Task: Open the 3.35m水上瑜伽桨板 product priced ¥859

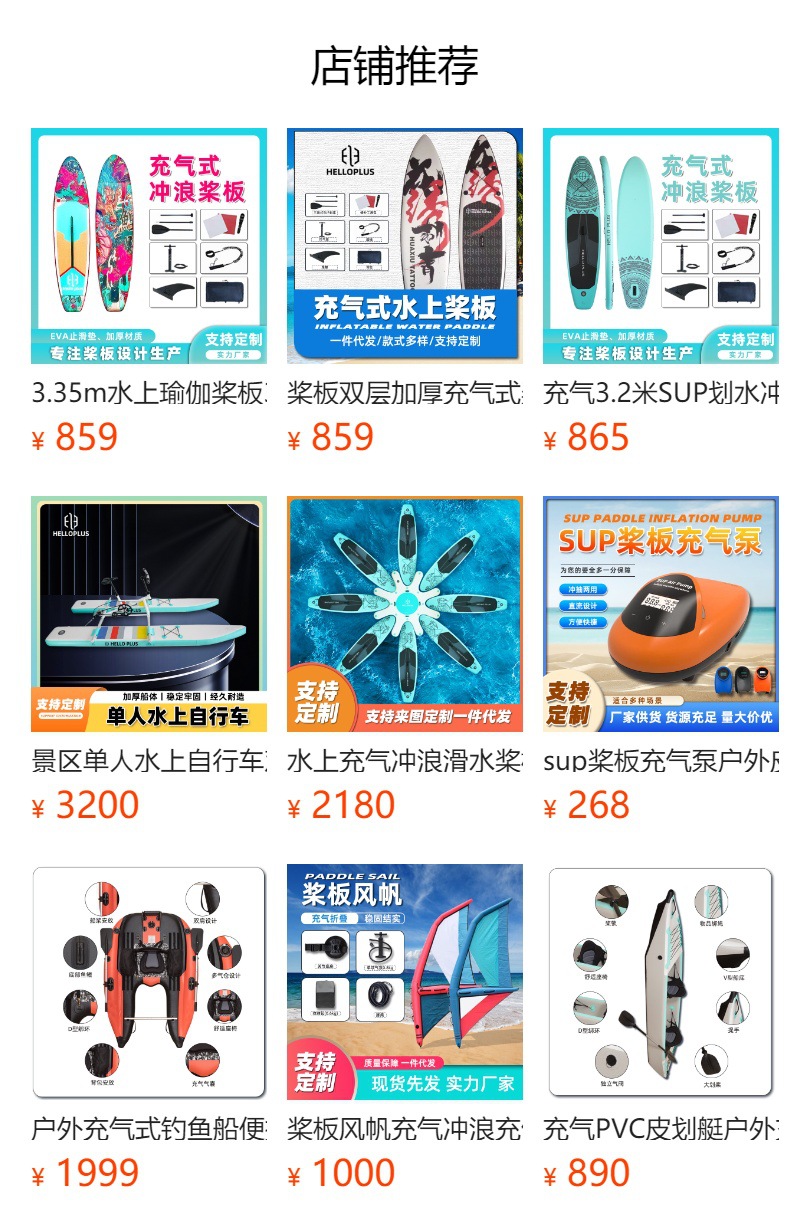Action: click(149, 246)
